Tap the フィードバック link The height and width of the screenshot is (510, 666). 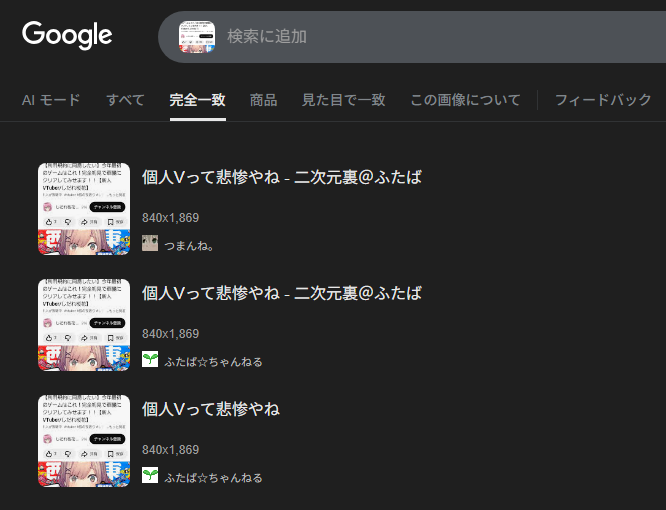point(603,100)
